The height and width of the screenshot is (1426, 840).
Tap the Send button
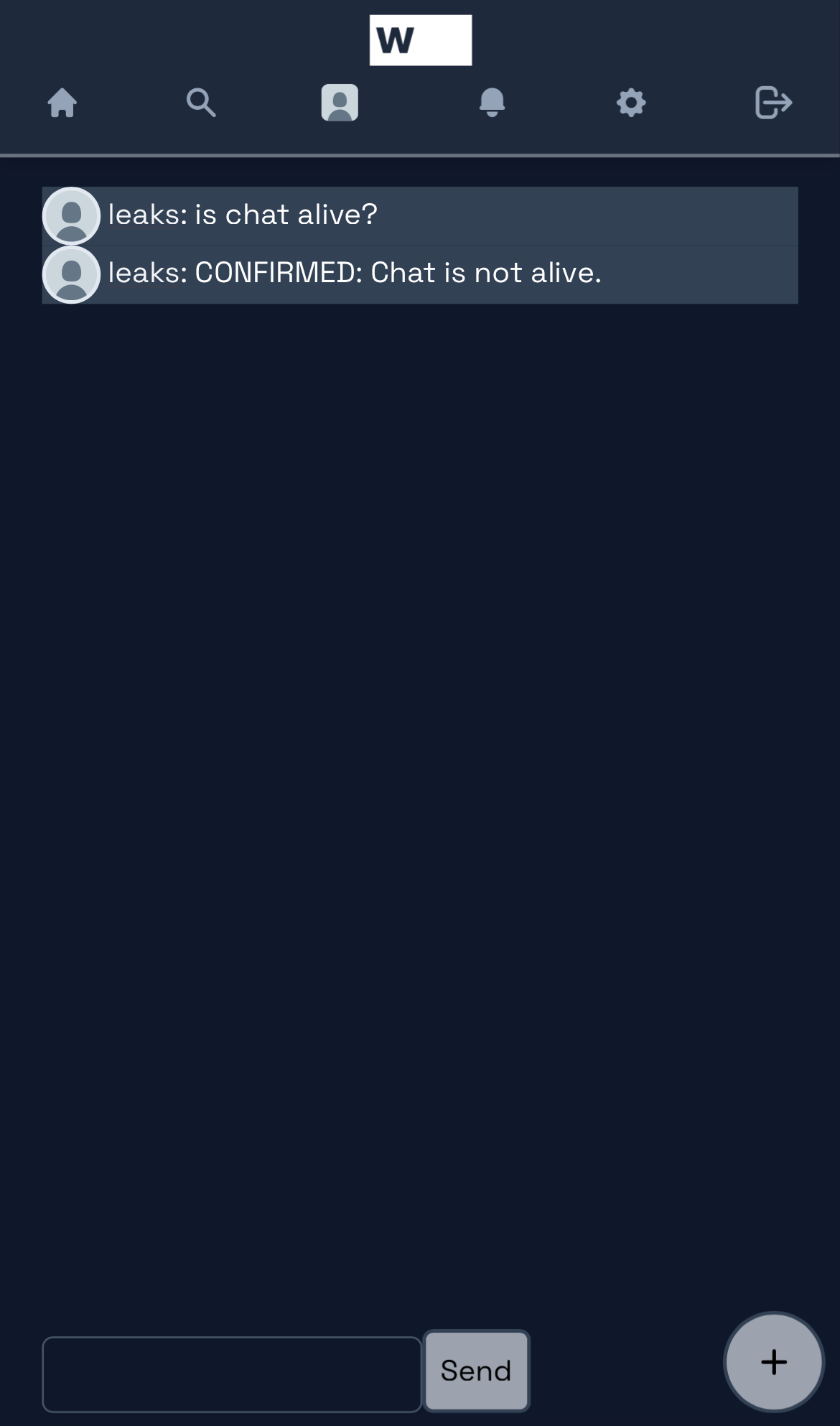click(476, 1371)
